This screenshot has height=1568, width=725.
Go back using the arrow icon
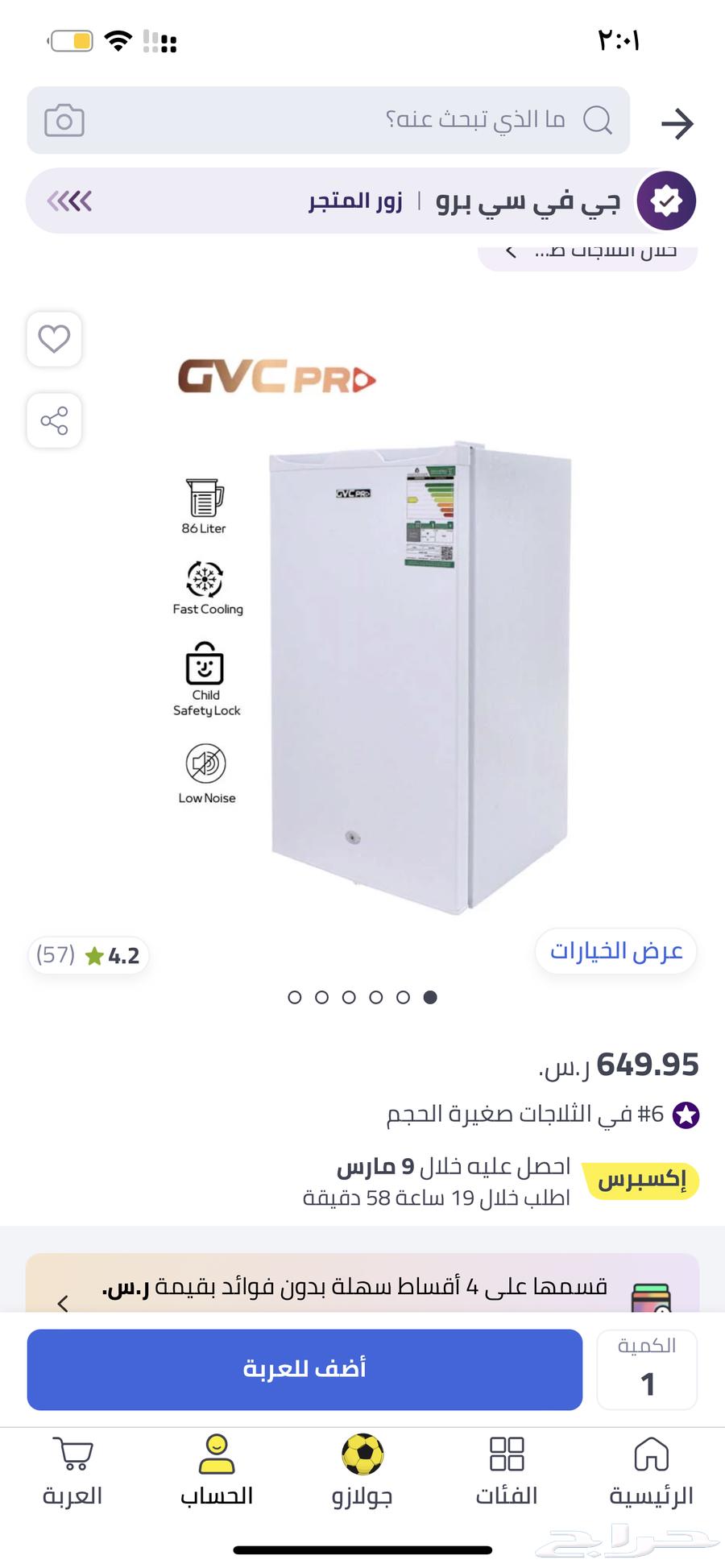click(677, 123)
